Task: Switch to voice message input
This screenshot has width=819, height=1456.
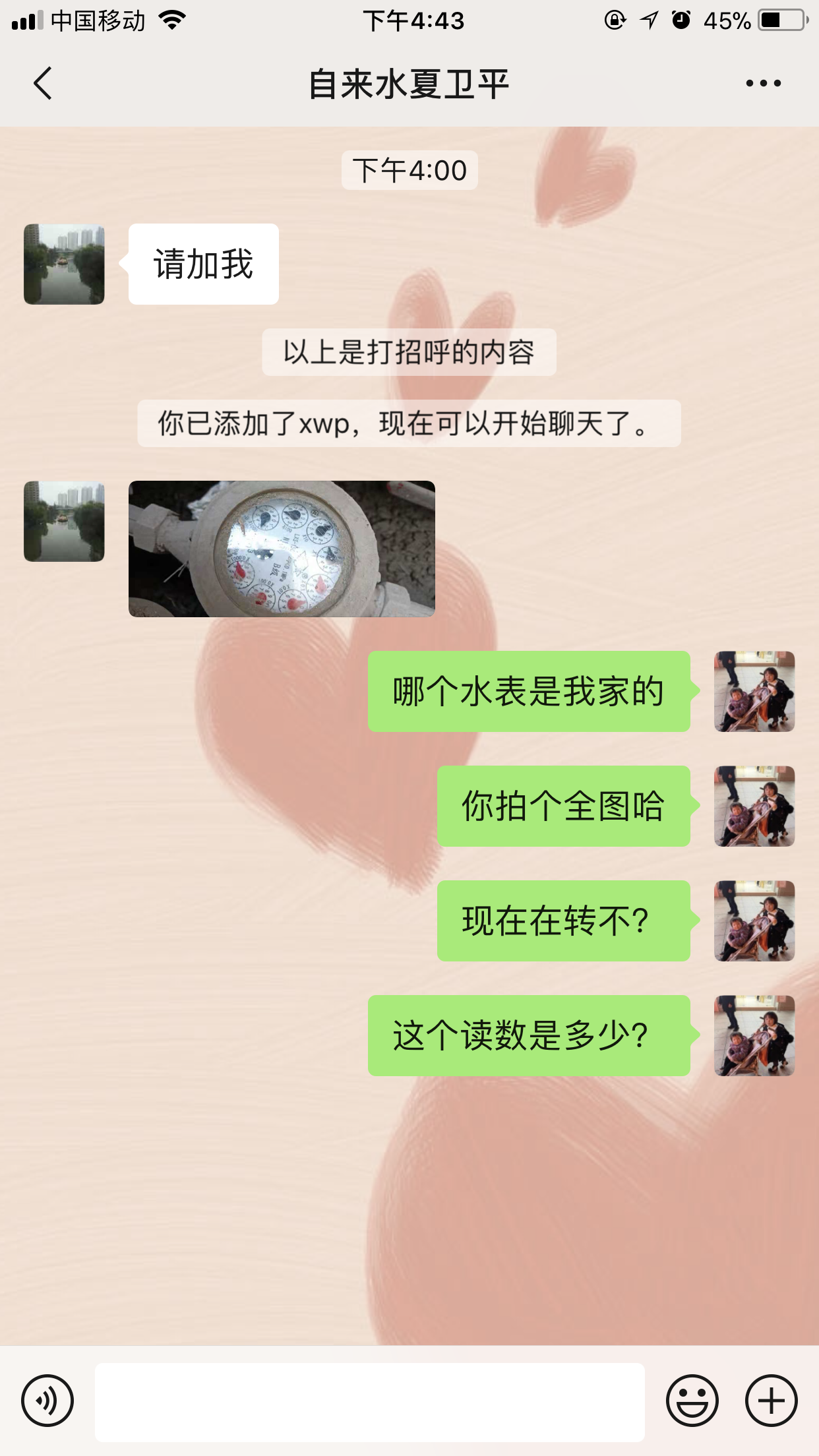Action: pyautogui.click(x=47, y=1401)
